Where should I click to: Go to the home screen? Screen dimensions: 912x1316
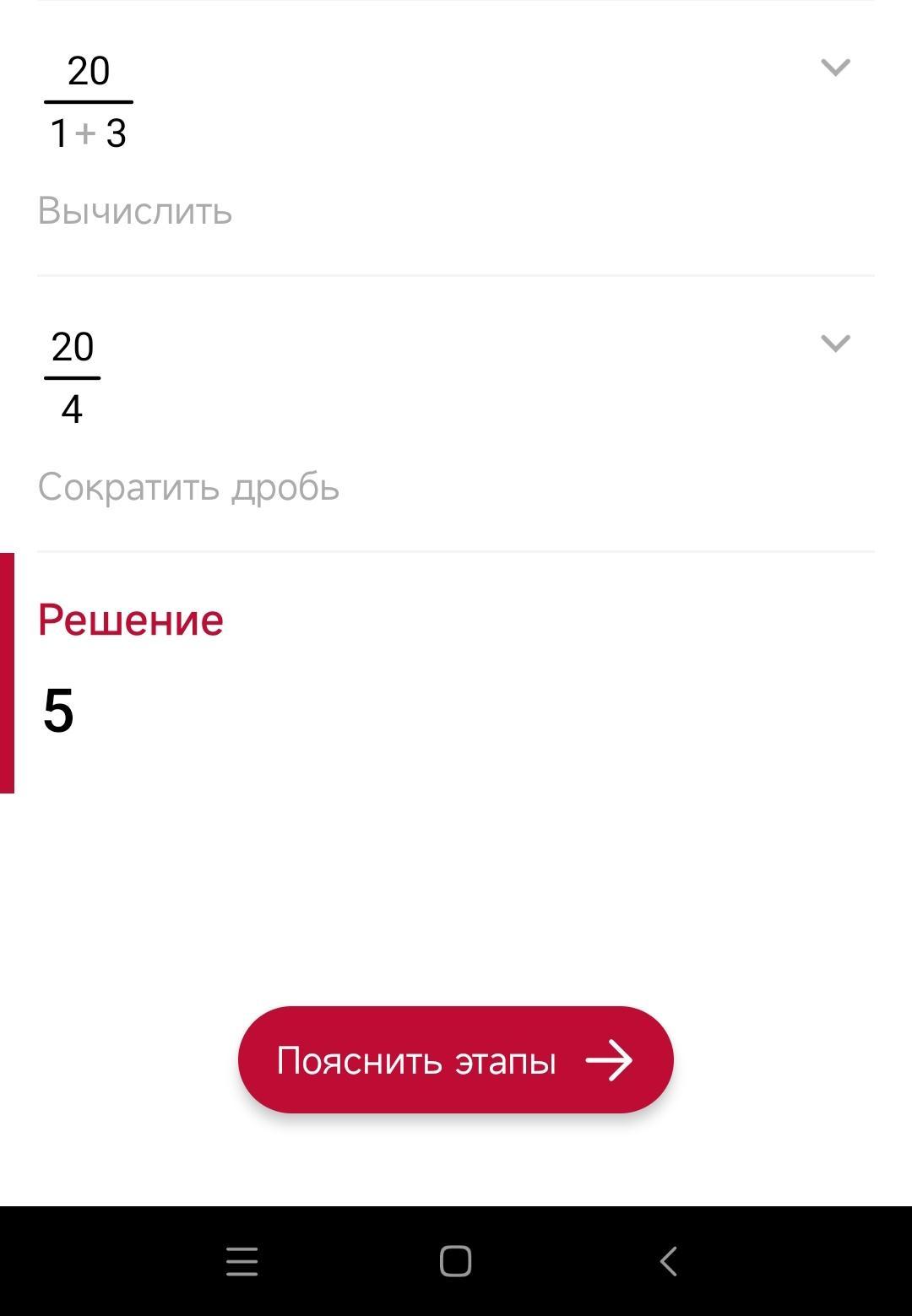(x=455, y=1261)
